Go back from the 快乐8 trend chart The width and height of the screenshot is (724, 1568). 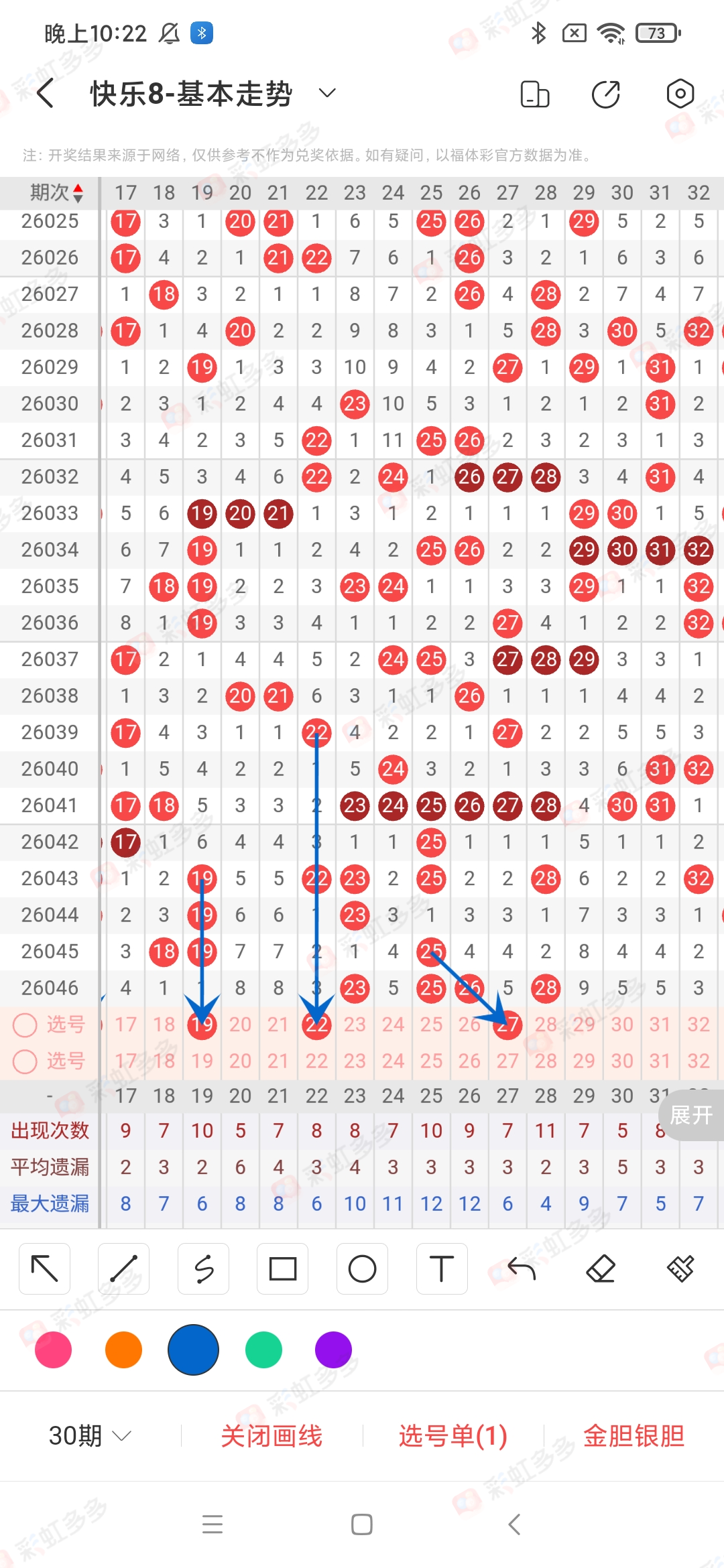click(x=46, y=93)
